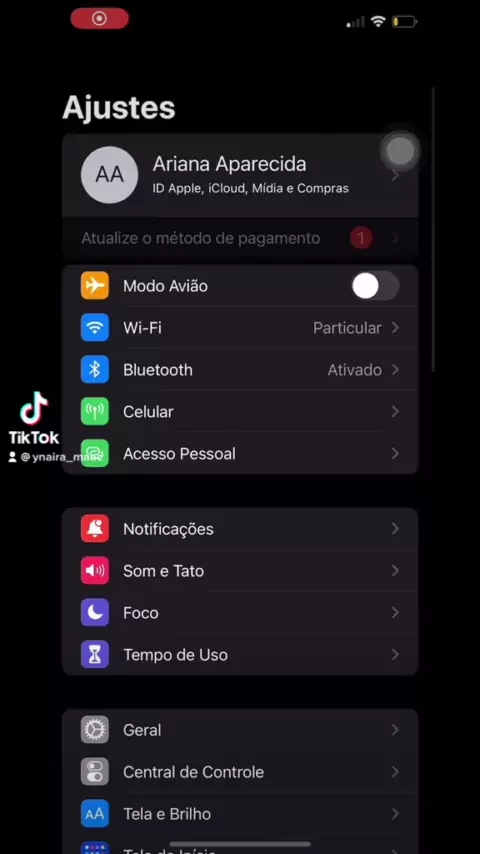Open Tela e Brilho settings

pos(240,814)
